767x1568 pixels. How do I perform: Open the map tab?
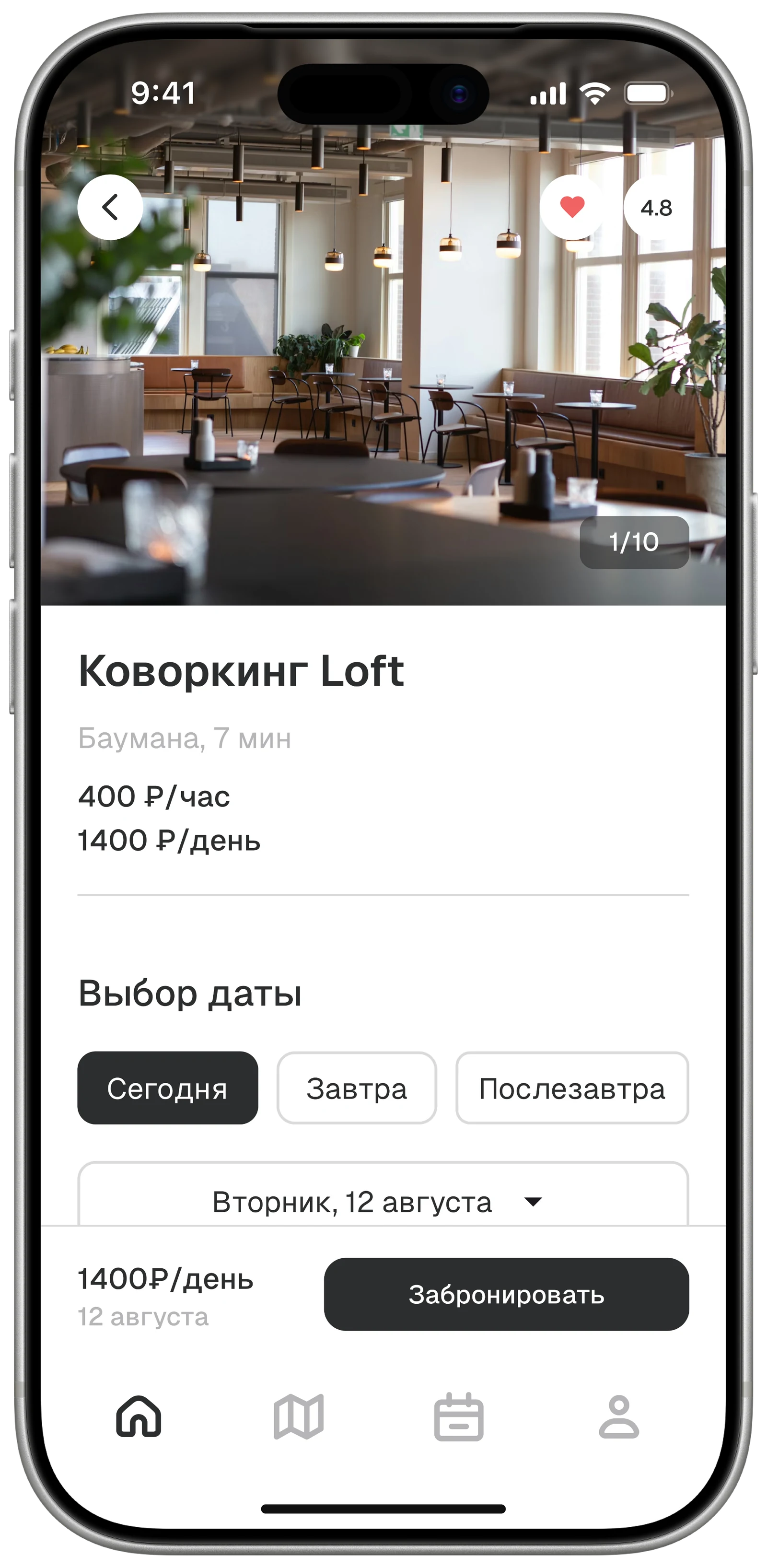299,1416
